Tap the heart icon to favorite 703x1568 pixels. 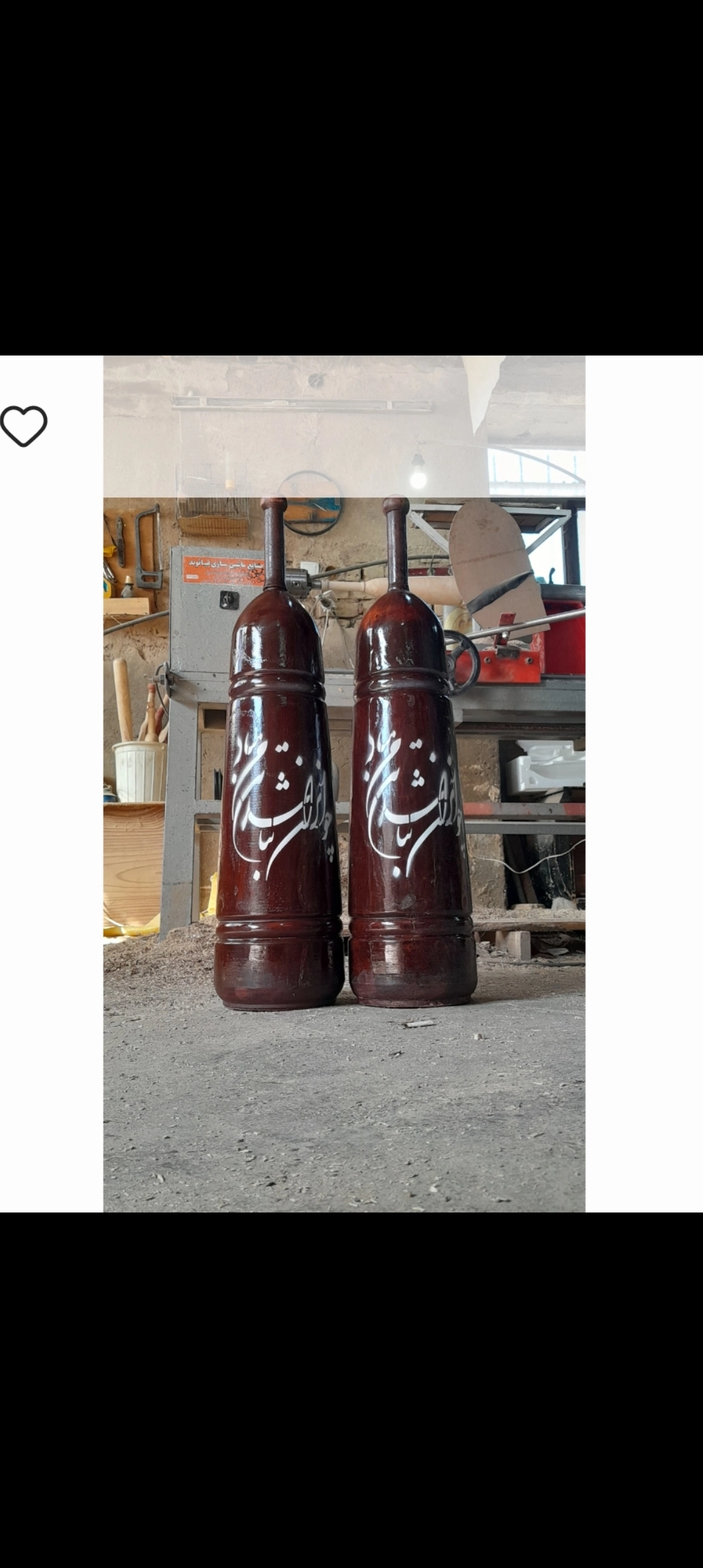(24, 426)
